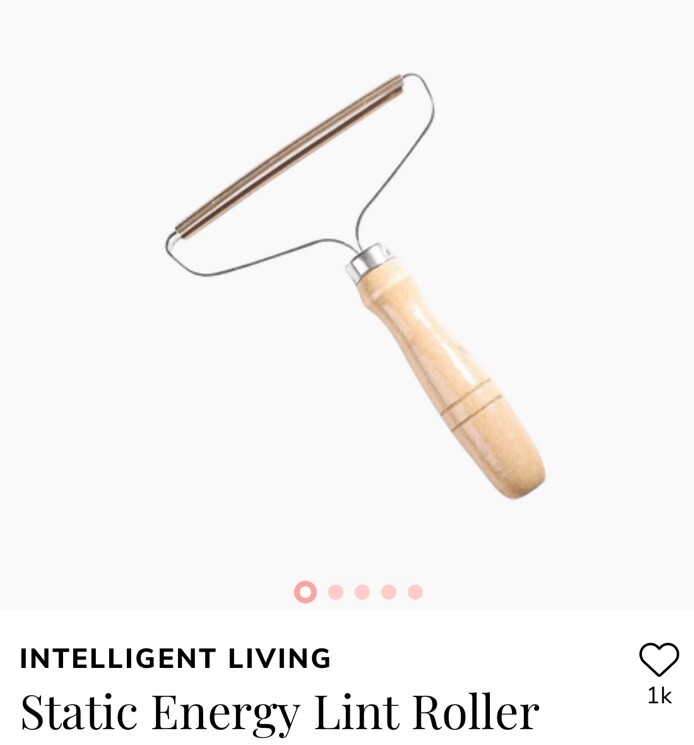Jump to the second image indicator dot
Viewport: 694px width, 745px height.
pyautogui.click(x=336, y=592)
